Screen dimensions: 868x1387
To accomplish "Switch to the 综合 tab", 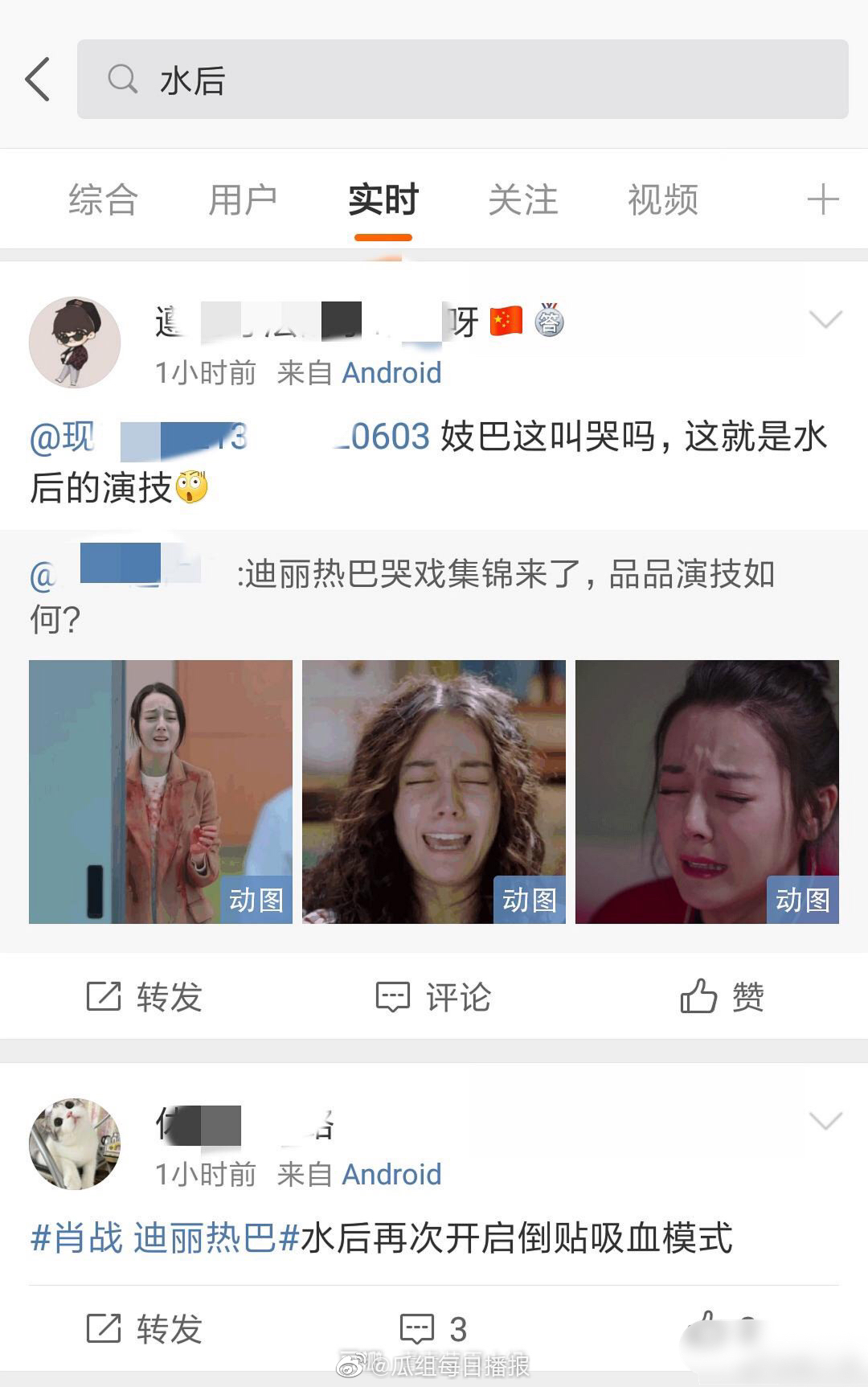I will 103,199.
